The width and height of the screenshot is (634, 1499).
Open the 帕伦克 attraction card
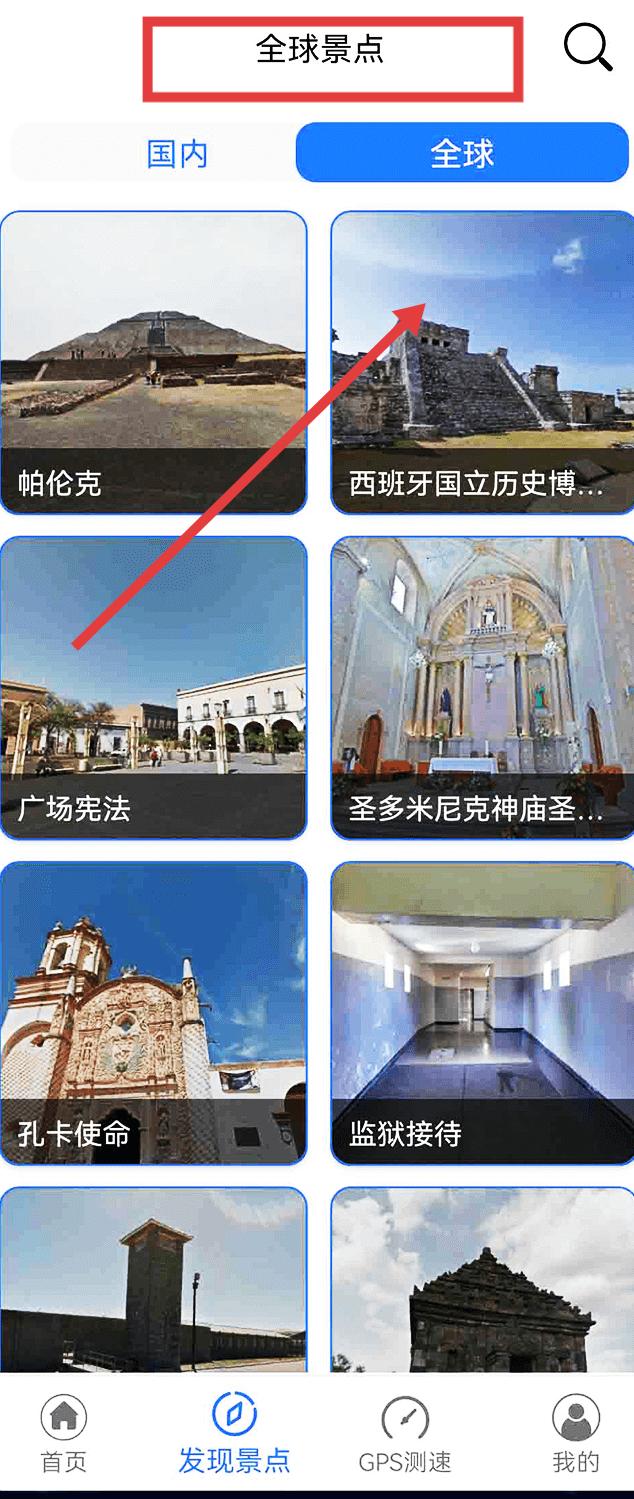153,362
